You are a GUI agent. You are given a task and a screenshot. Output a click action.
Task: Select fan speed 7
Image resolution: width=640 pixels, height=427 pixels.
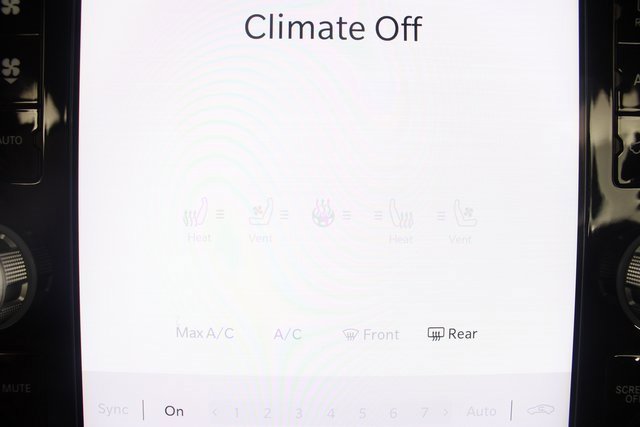(424, 412)
